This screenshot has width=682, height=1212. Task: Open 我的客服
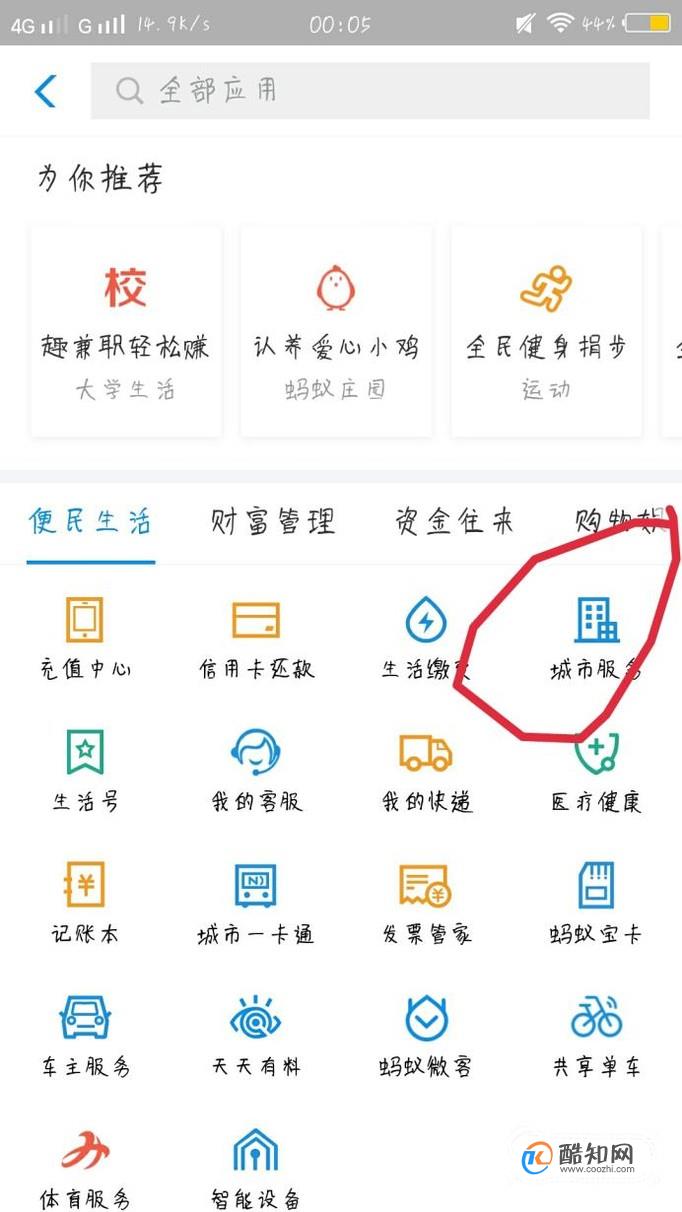(256, 771)
